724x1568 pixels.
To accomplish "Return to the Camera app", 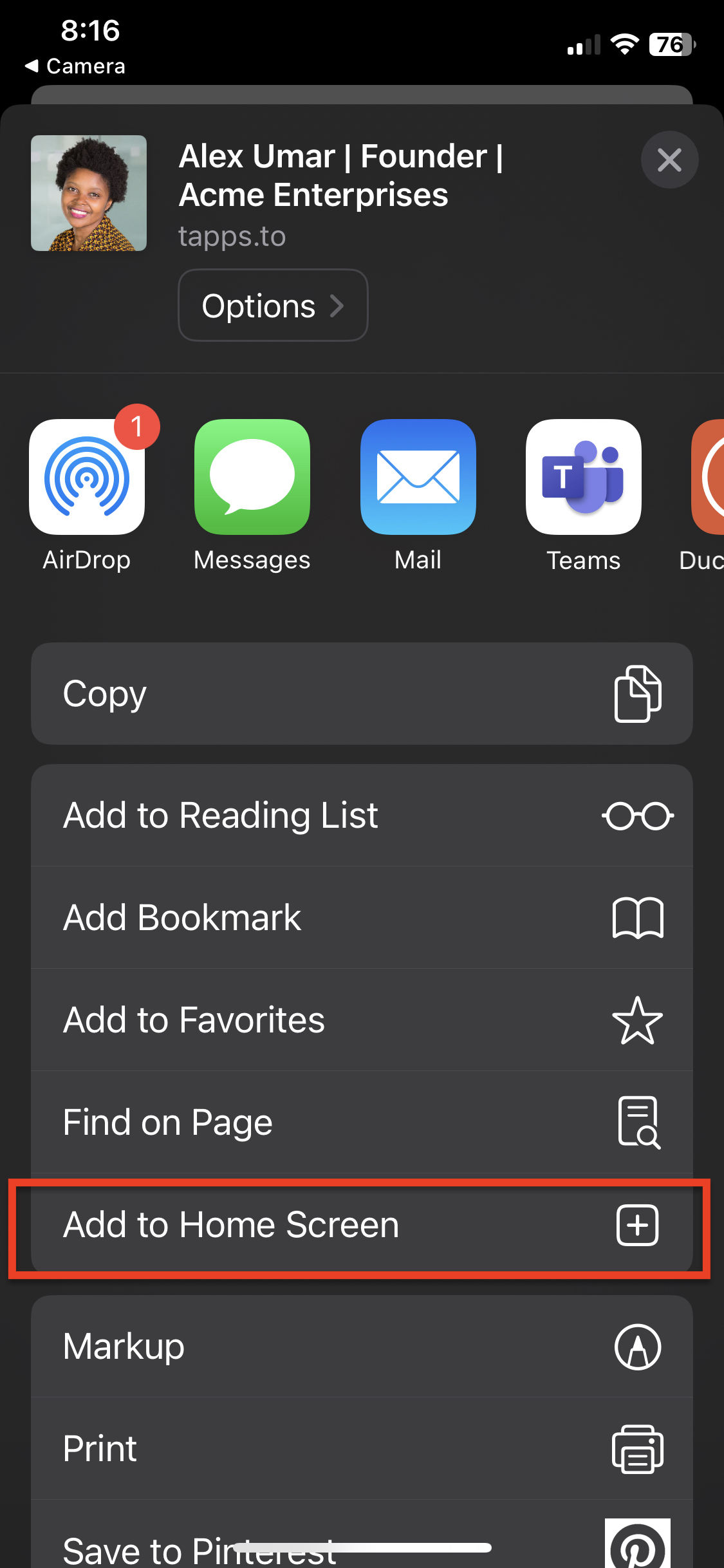I will [x=75, y=66].
